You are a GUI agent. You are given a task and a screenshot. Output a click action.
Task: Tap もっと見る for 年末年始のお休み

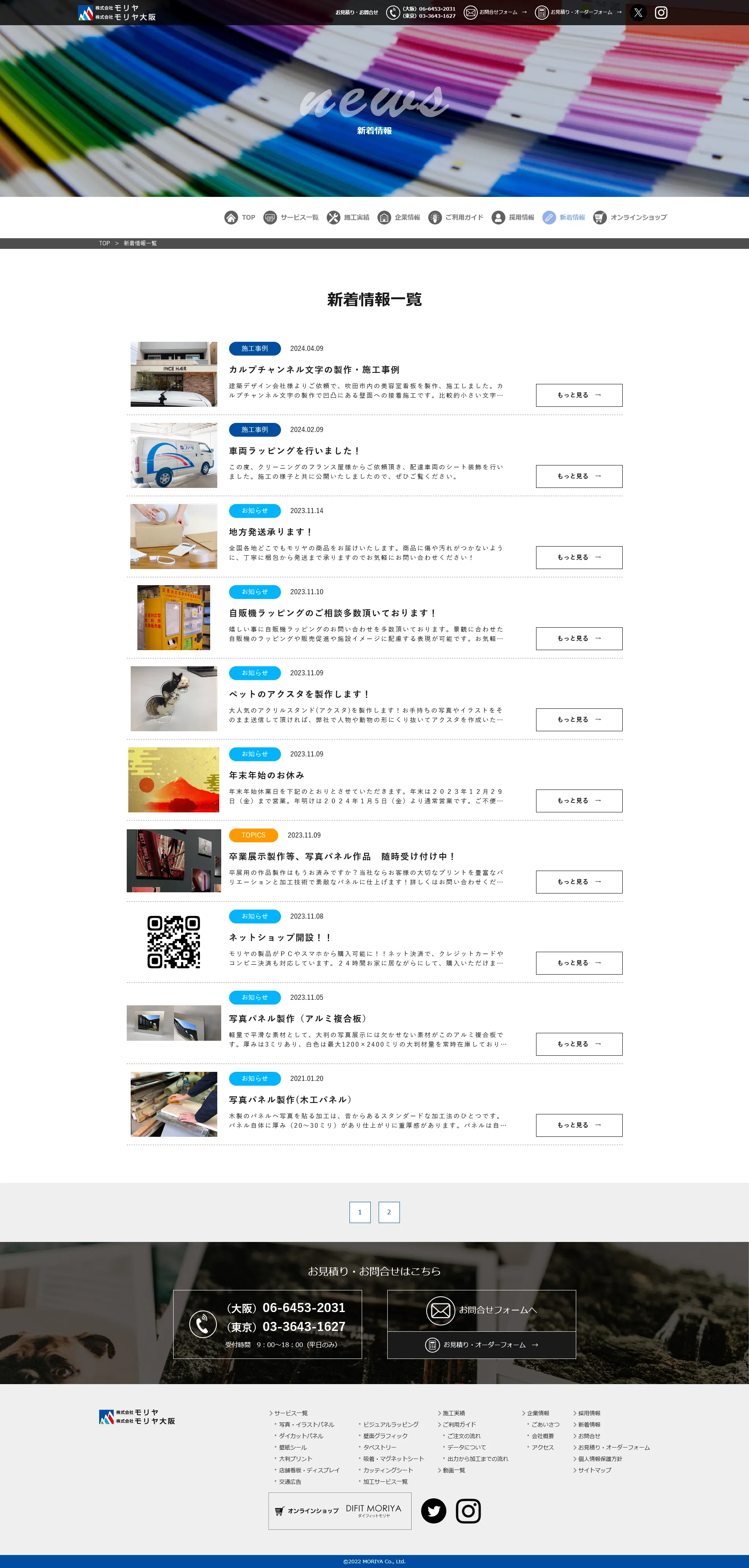pos(579,801)
